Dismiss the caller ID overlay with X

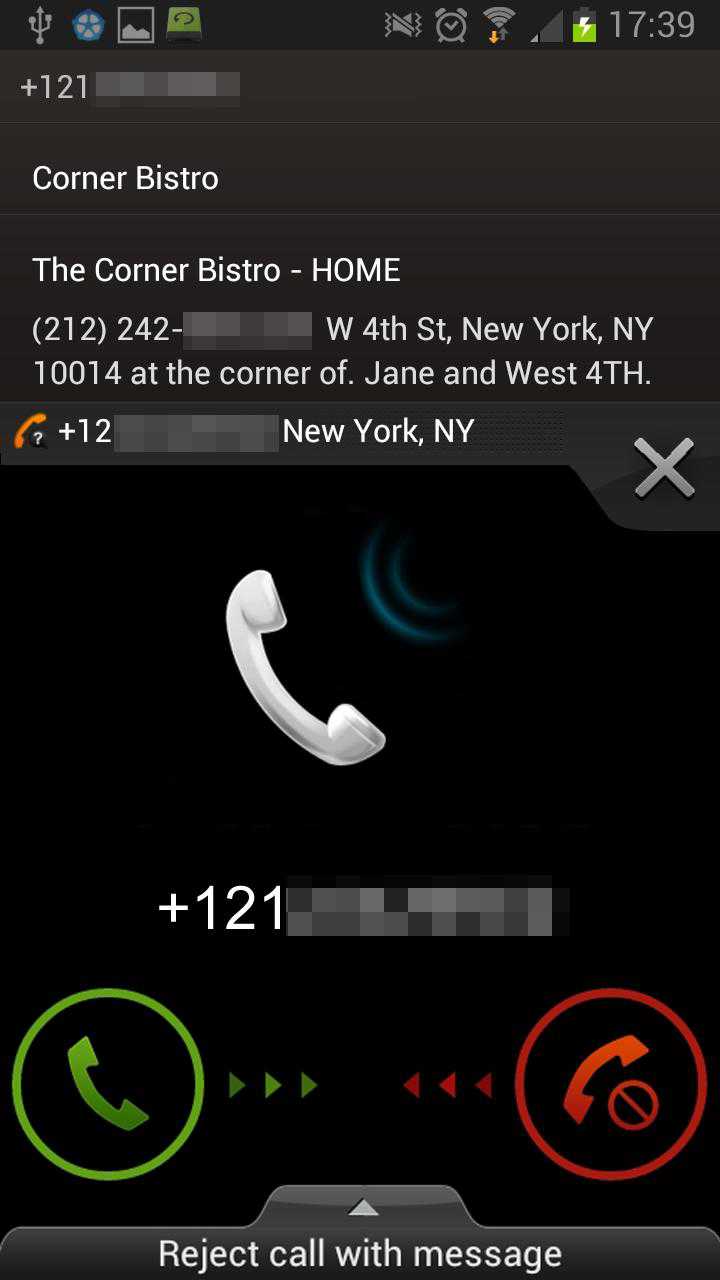coord(664,468)
